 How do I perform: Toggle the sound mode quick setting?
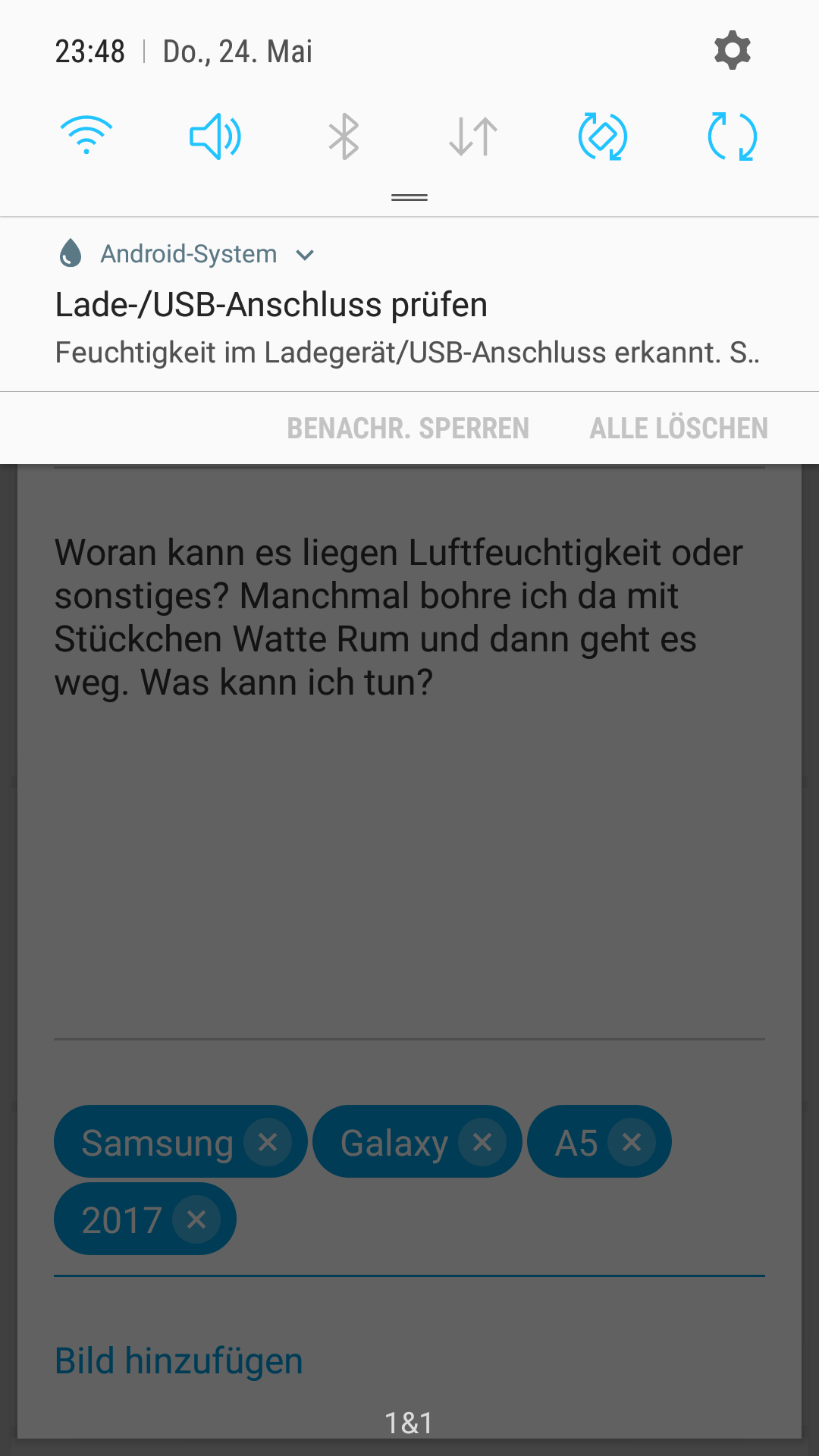pos(215,136)
